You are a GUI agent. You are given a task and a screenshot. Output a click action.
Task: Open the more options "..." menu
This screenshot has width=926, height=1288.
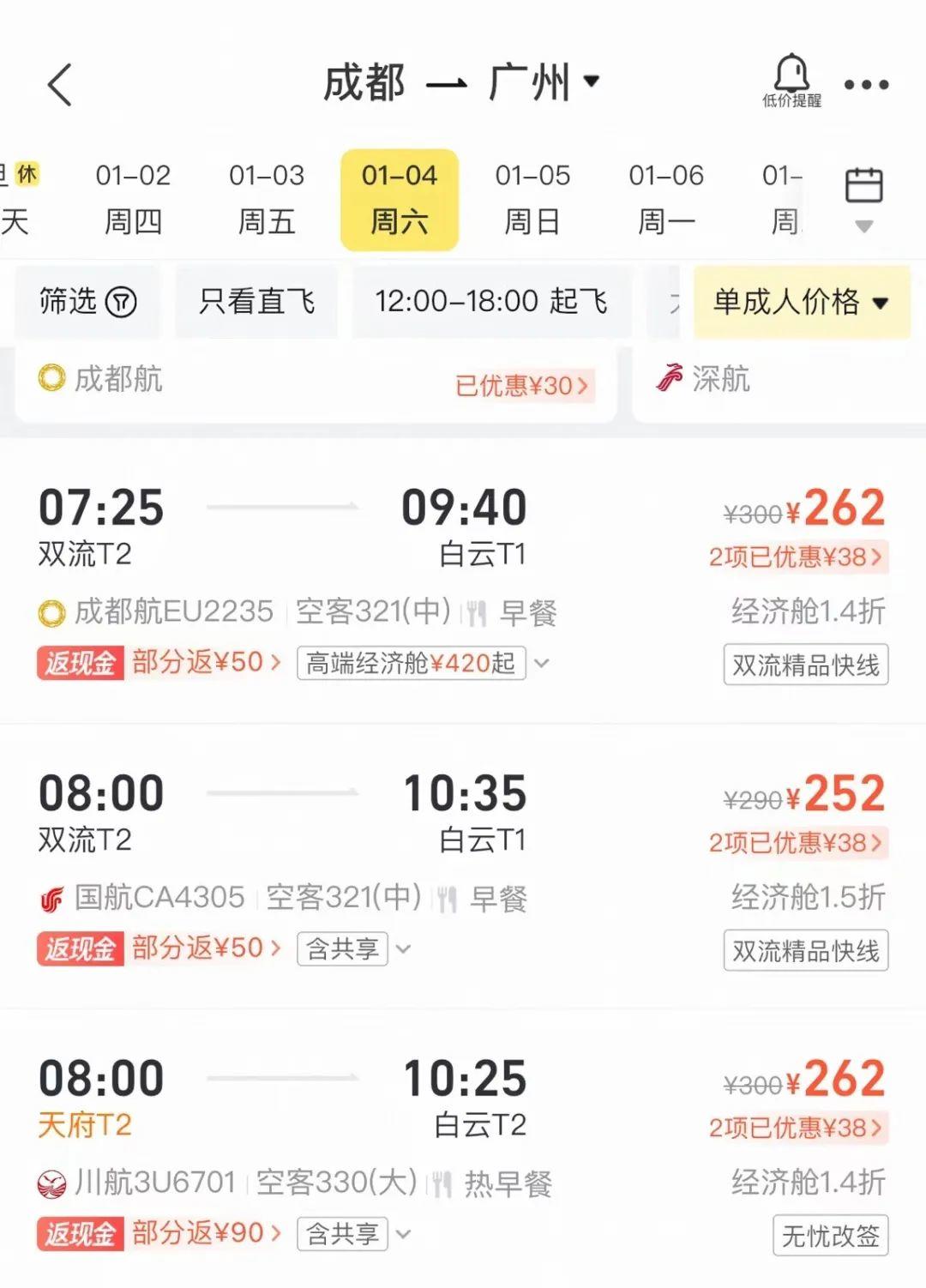coord(868,84)
